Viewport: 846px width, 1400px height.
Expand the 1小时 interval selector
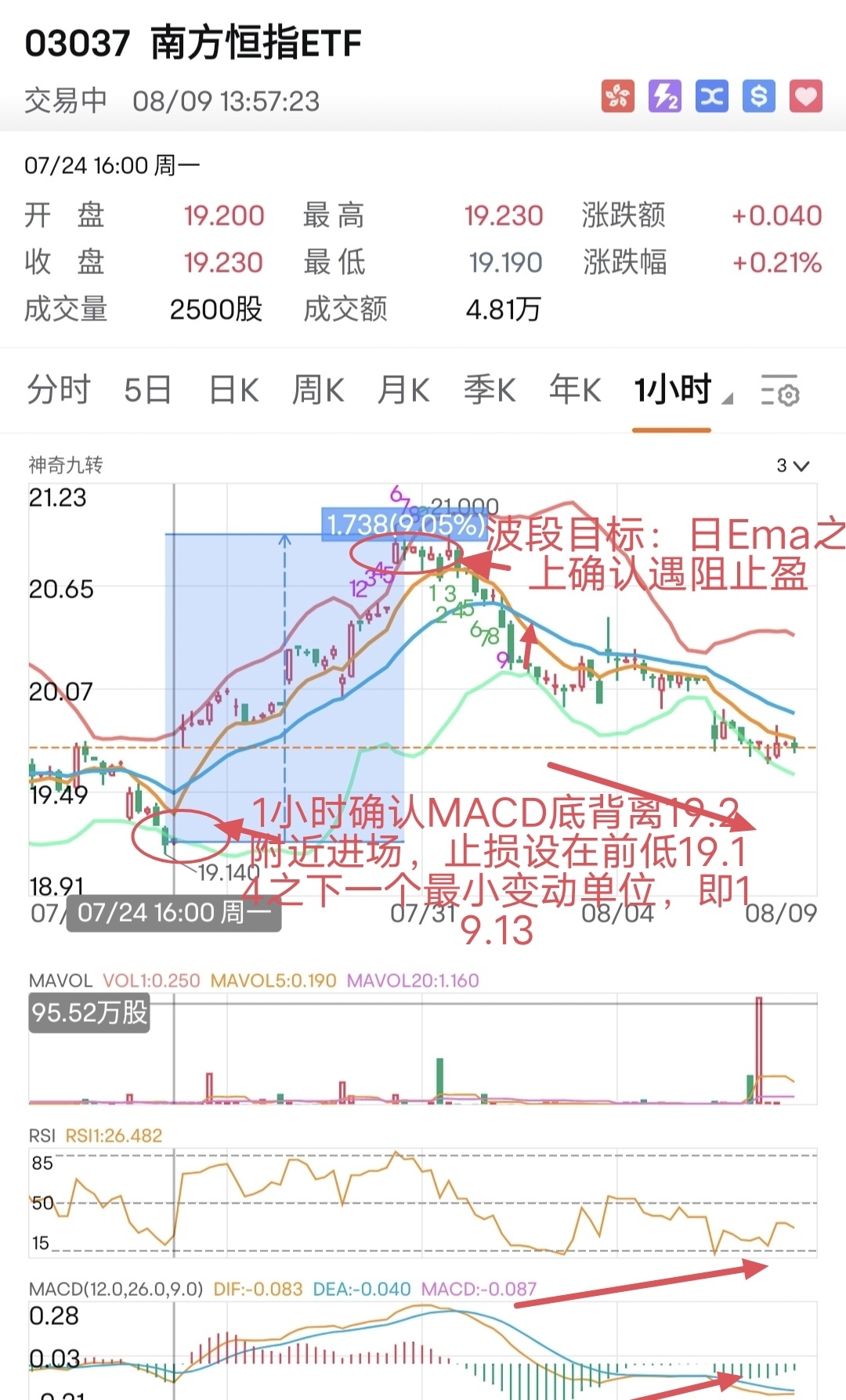[681, 390]
